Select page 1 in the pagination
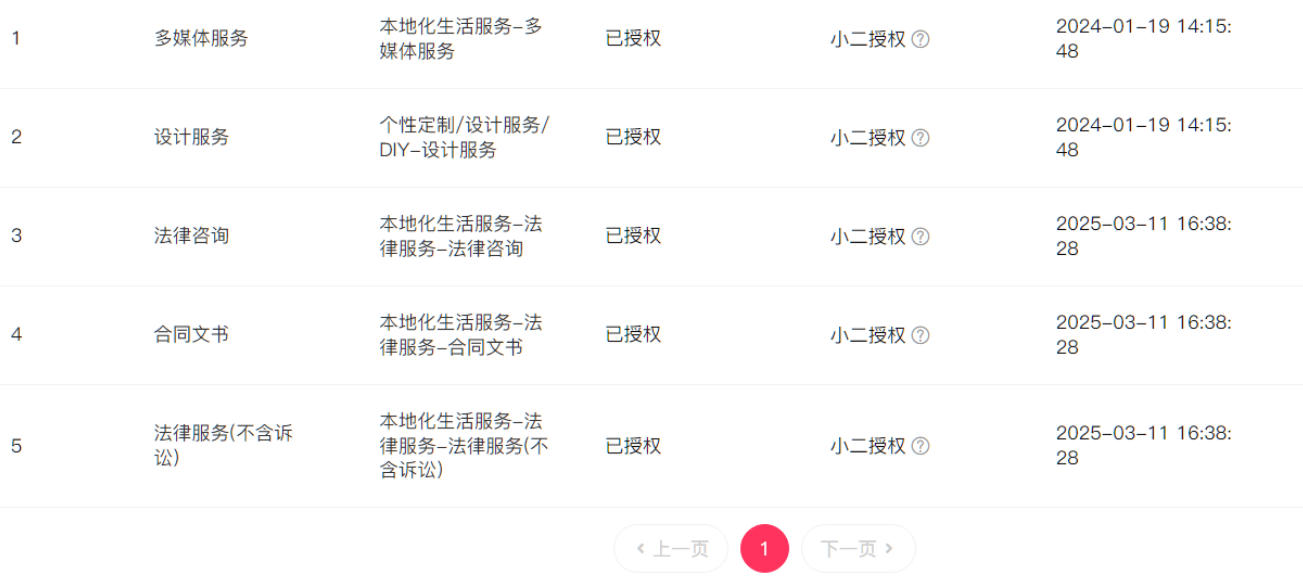Viewport: 1303px width, 580px height. click(764, 549)
